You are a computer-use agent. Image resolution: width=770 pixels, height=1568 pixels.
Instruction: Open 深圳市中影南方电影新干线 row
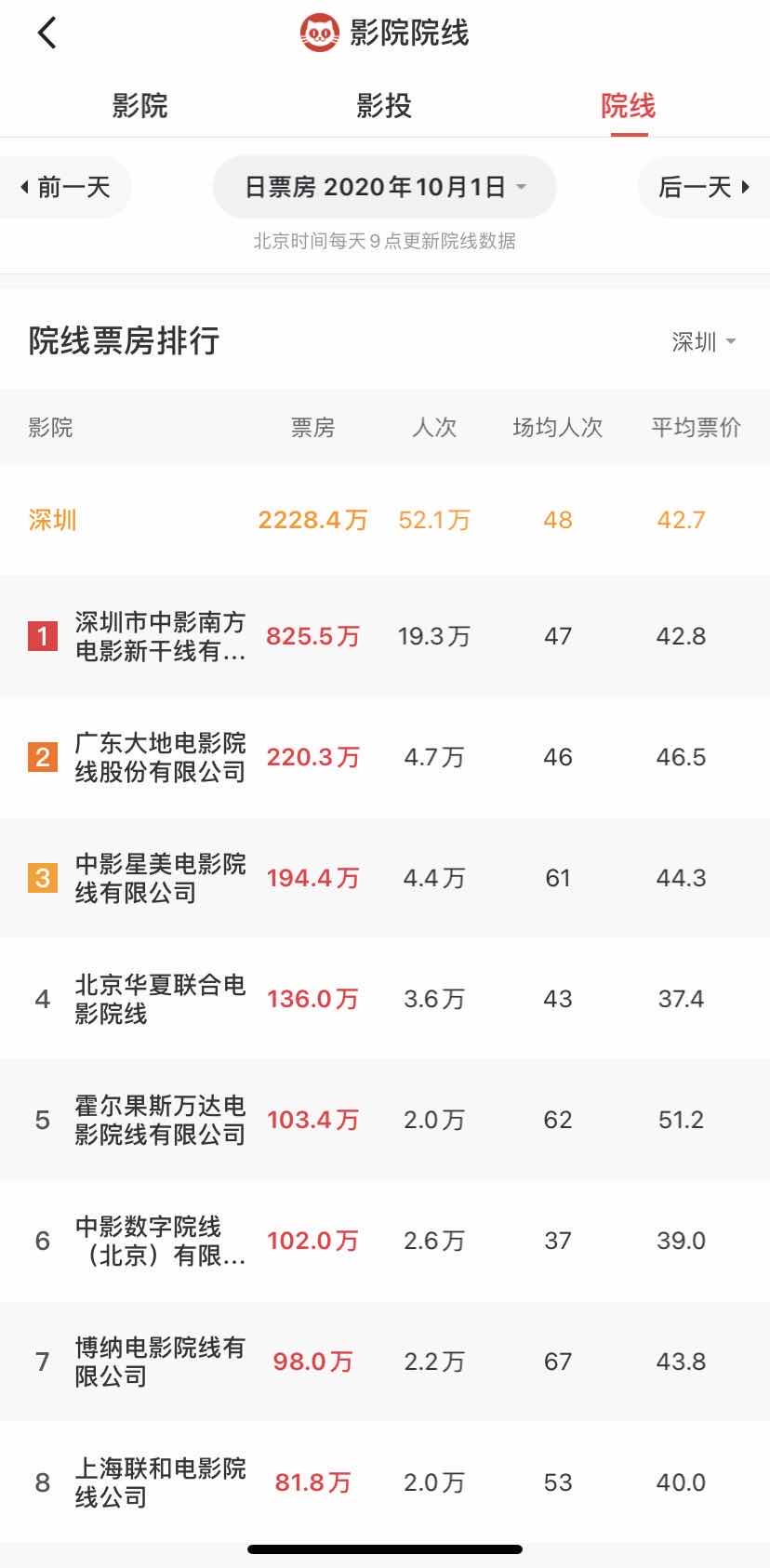coord(385,636)
